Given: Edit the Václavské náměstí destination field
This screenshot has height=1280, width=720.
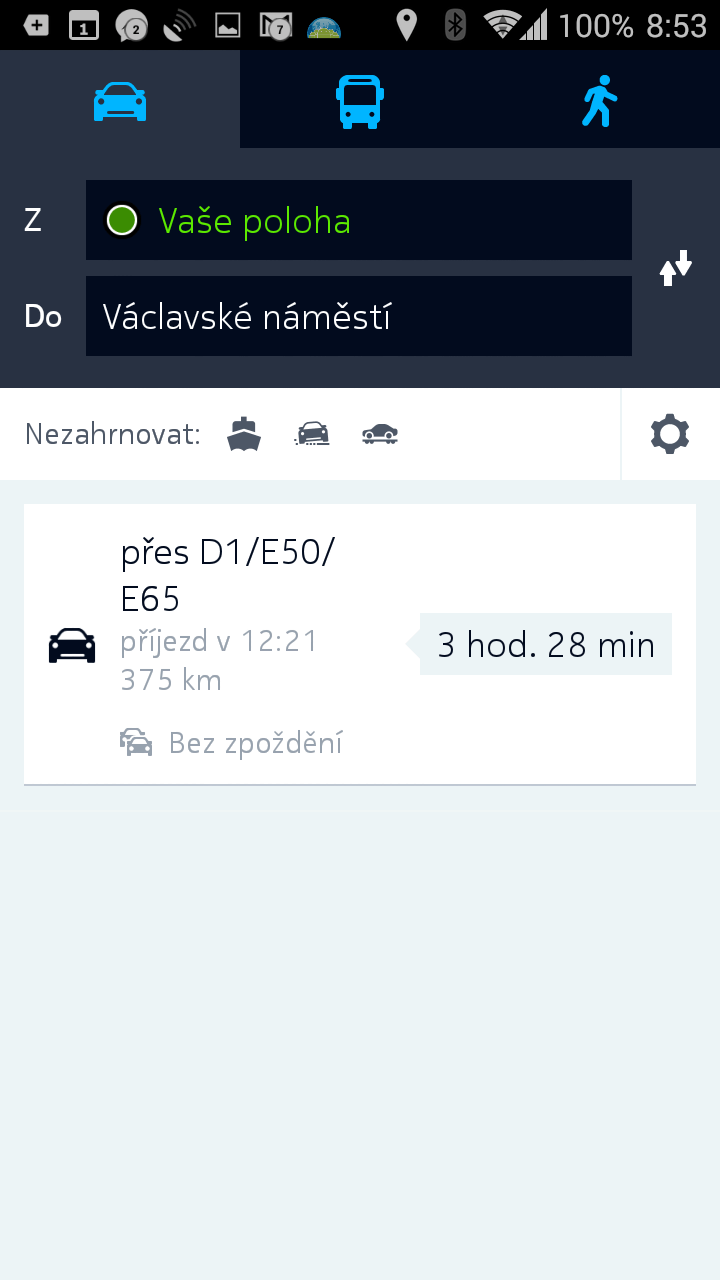Looking at the screenshot, I should coord(359,316).
